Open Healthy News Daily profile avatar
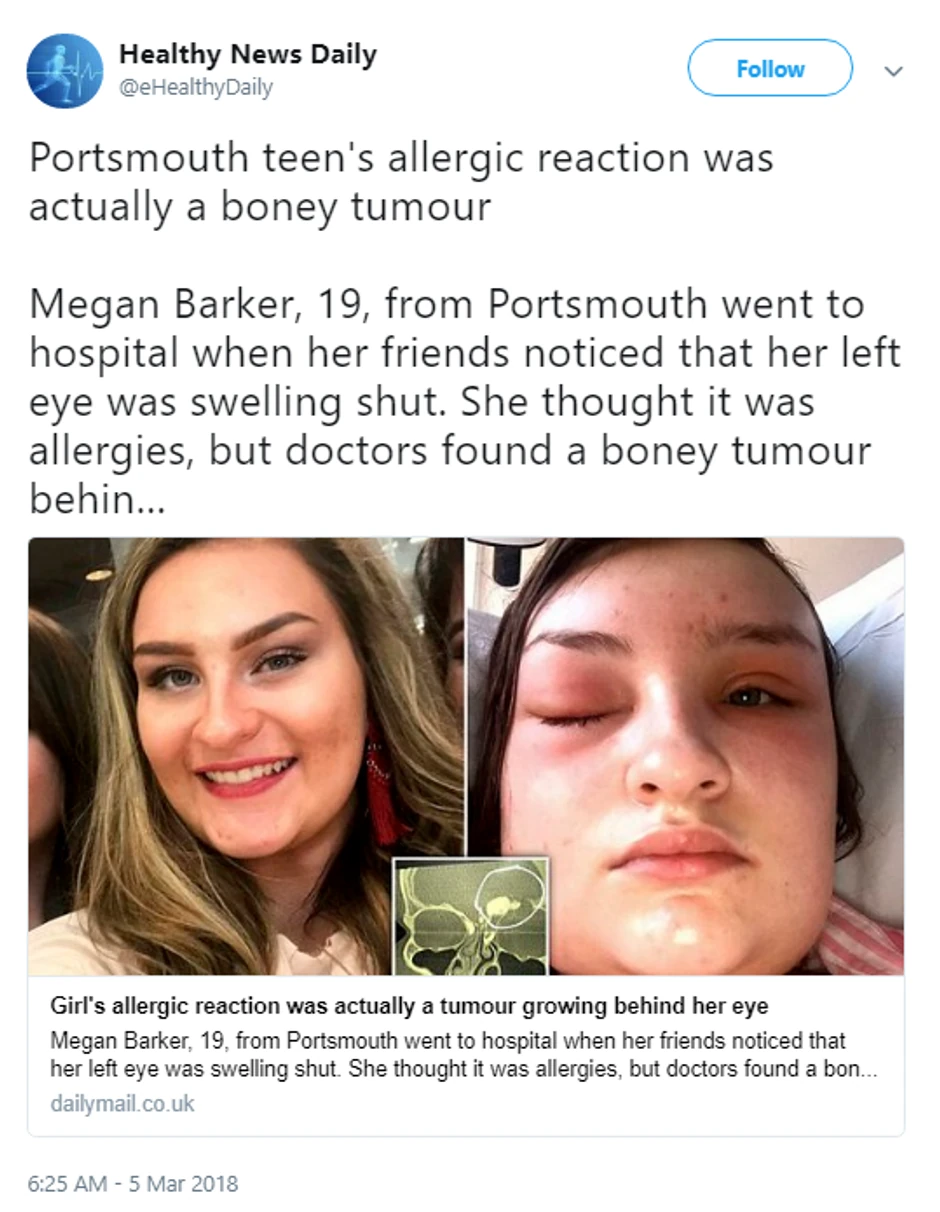Viewport: 940px width, 1212px height. (65, 71)
